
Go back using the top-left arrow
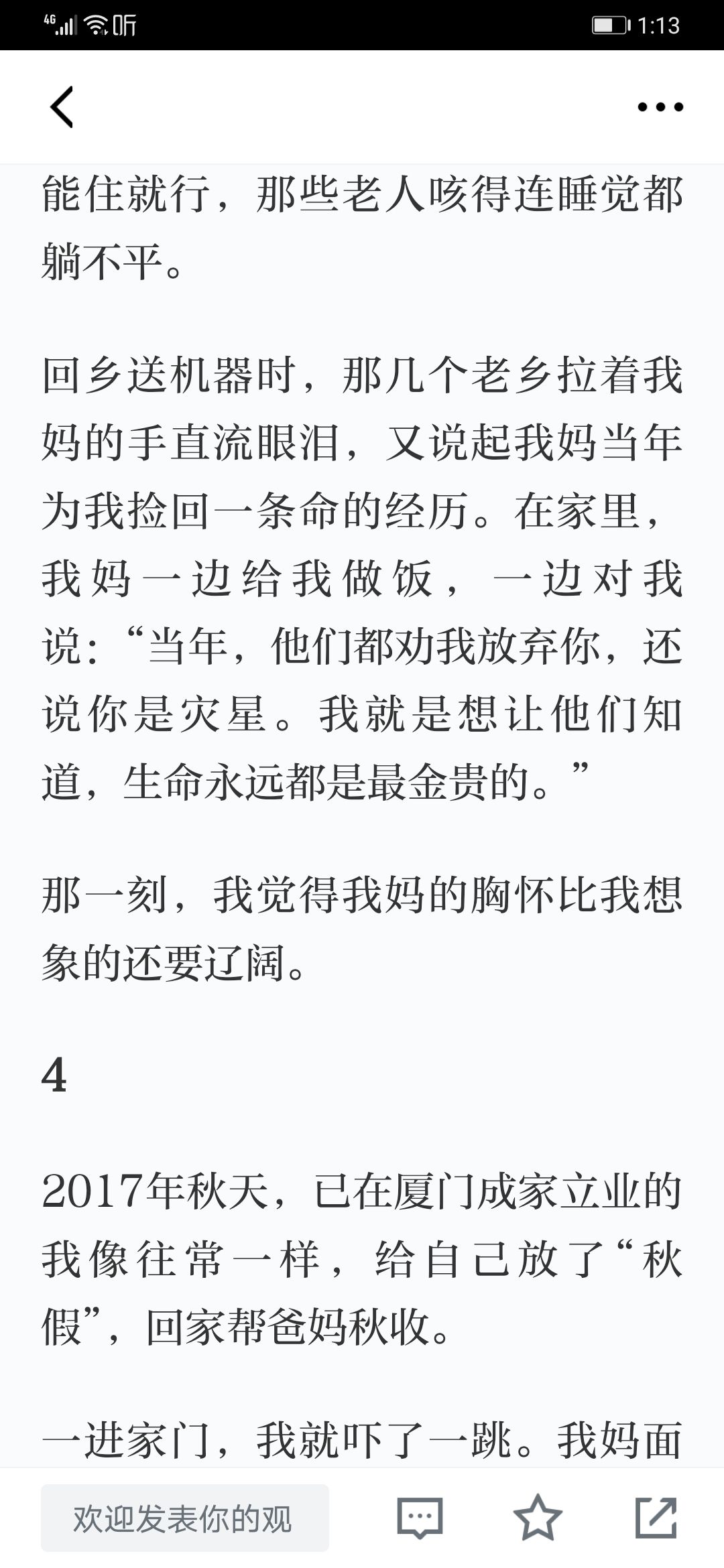62,107
